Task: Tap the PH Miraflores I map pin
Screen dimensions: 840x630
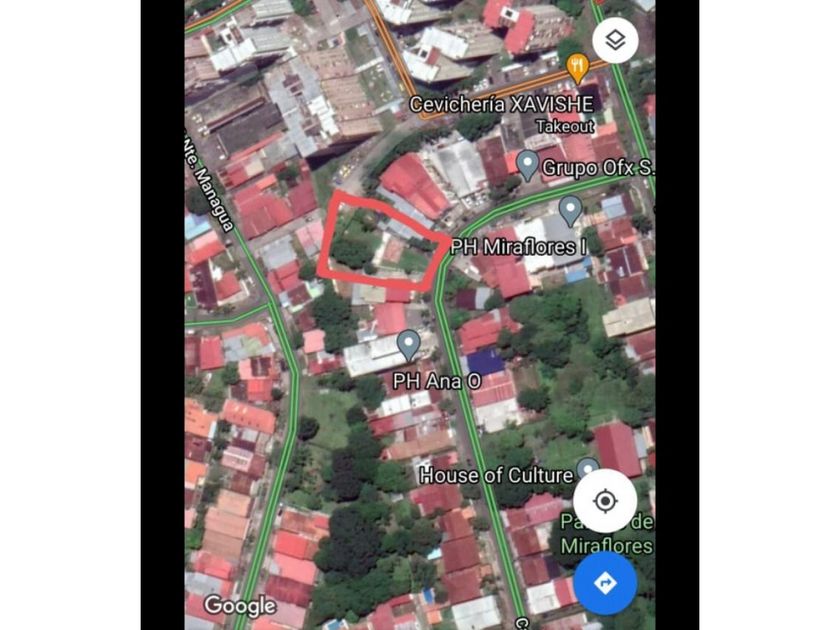Action: coord(570,210)
